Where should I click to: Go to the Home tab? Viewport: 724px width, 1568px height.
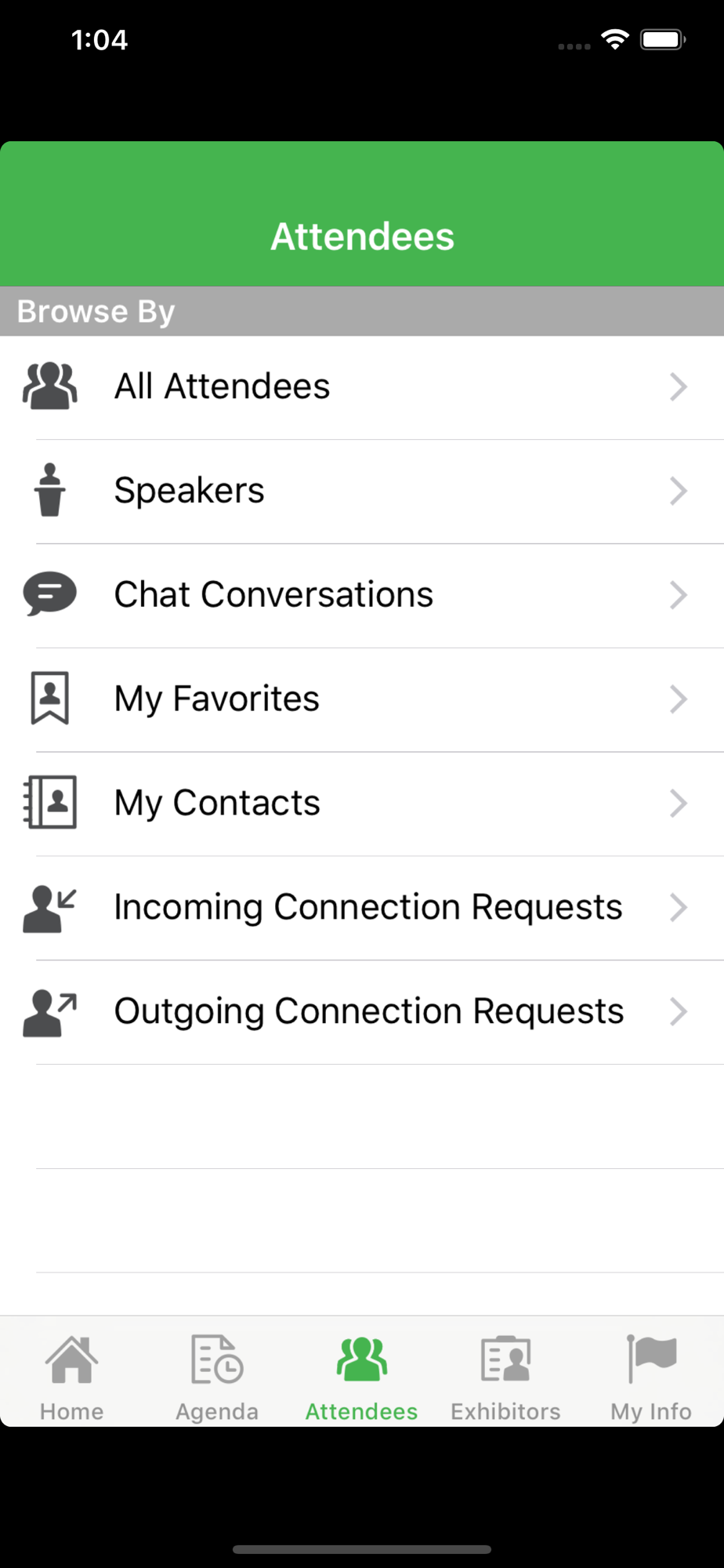pyautogui.click(x=72, y=1377)
